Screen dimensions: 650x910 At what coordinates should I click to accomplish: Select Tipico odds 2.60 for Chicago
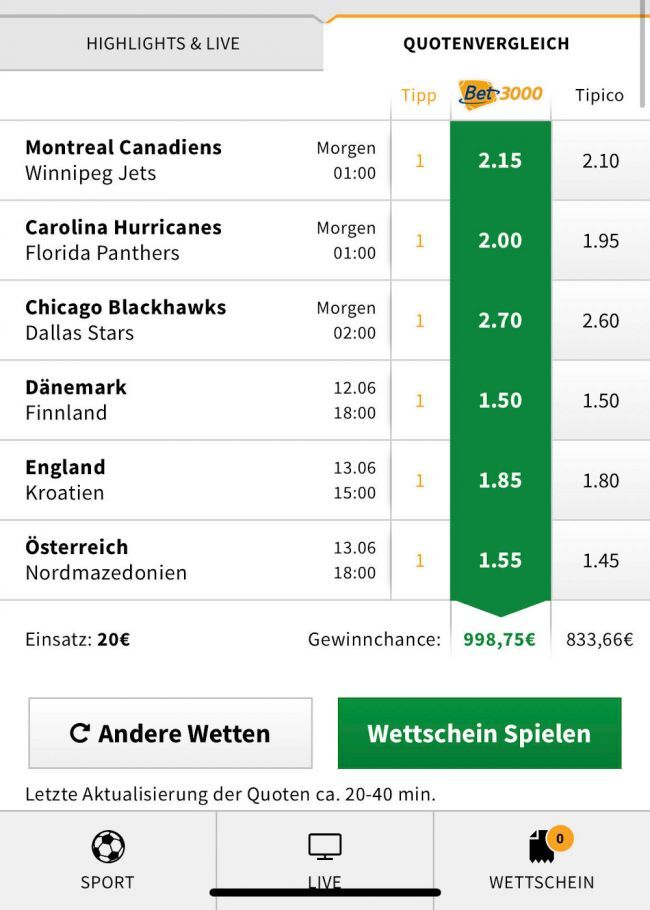coord(600,320)
